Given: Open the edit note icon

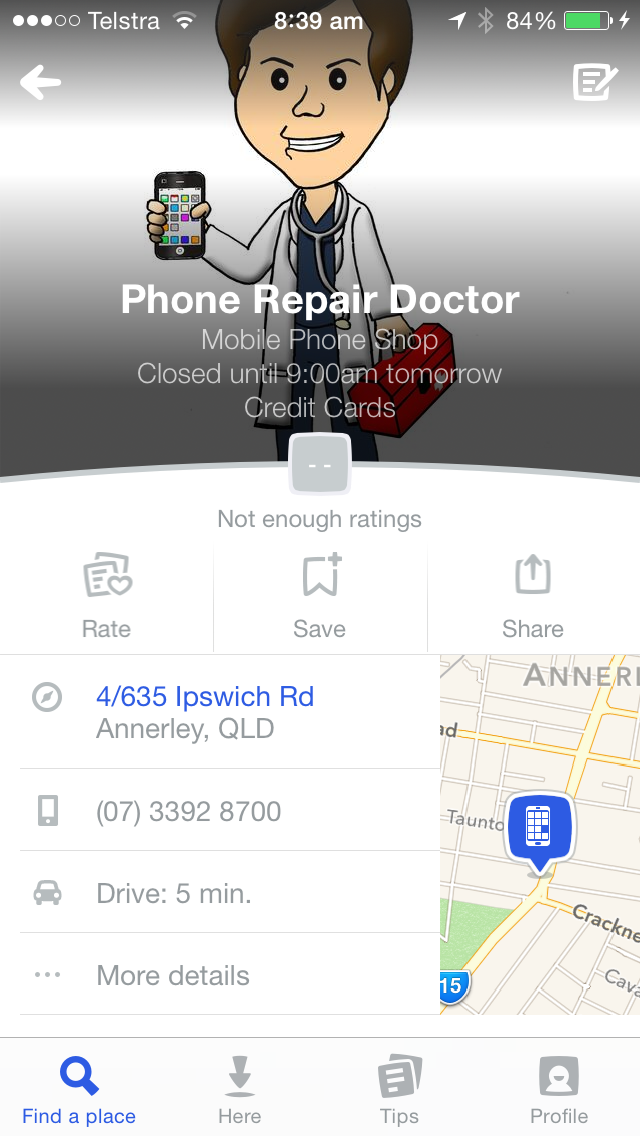Looking at the screenshot, I should (595, 82).
